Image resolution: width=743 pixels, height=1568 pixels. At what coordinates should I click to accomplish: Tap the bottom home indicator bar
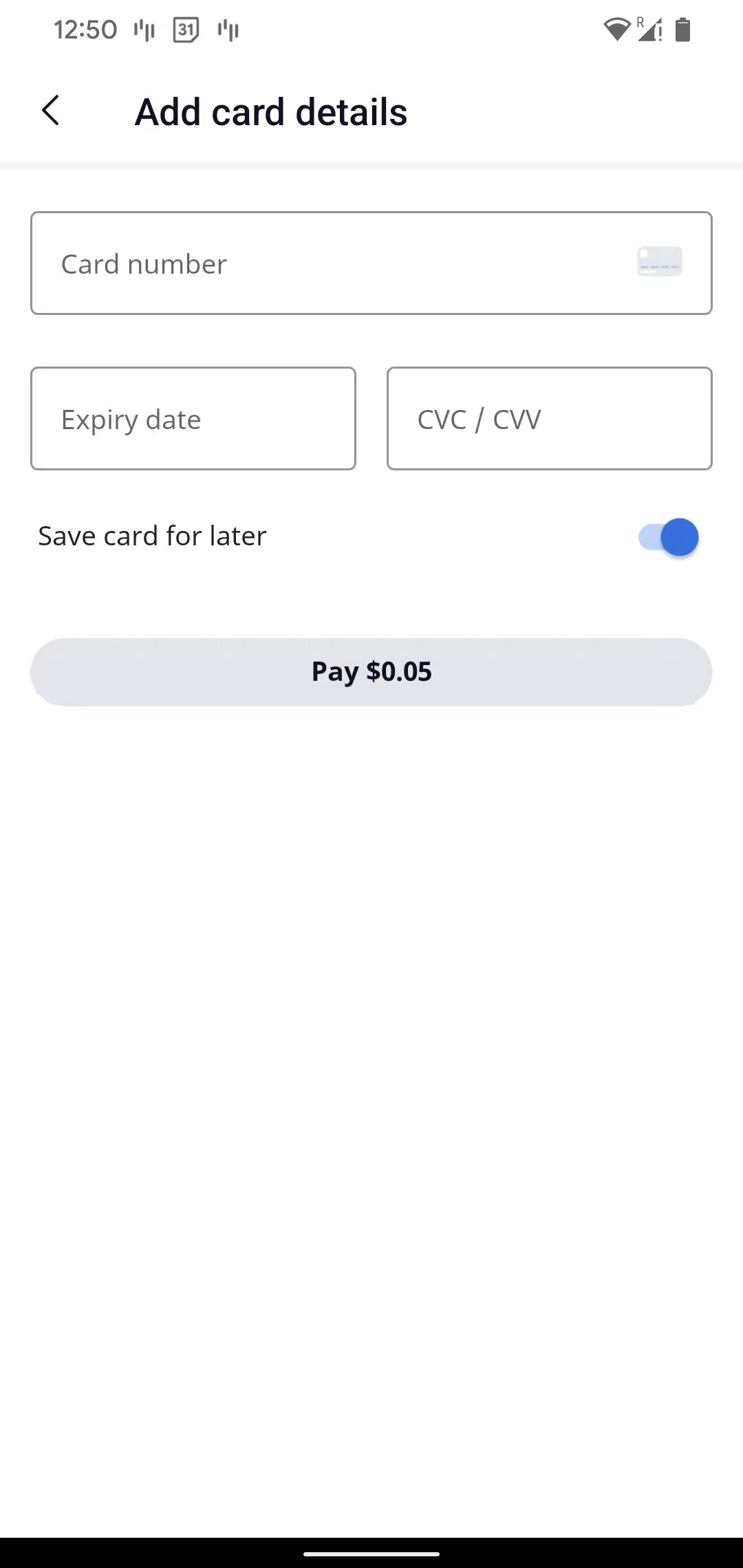pos(371,1551)
